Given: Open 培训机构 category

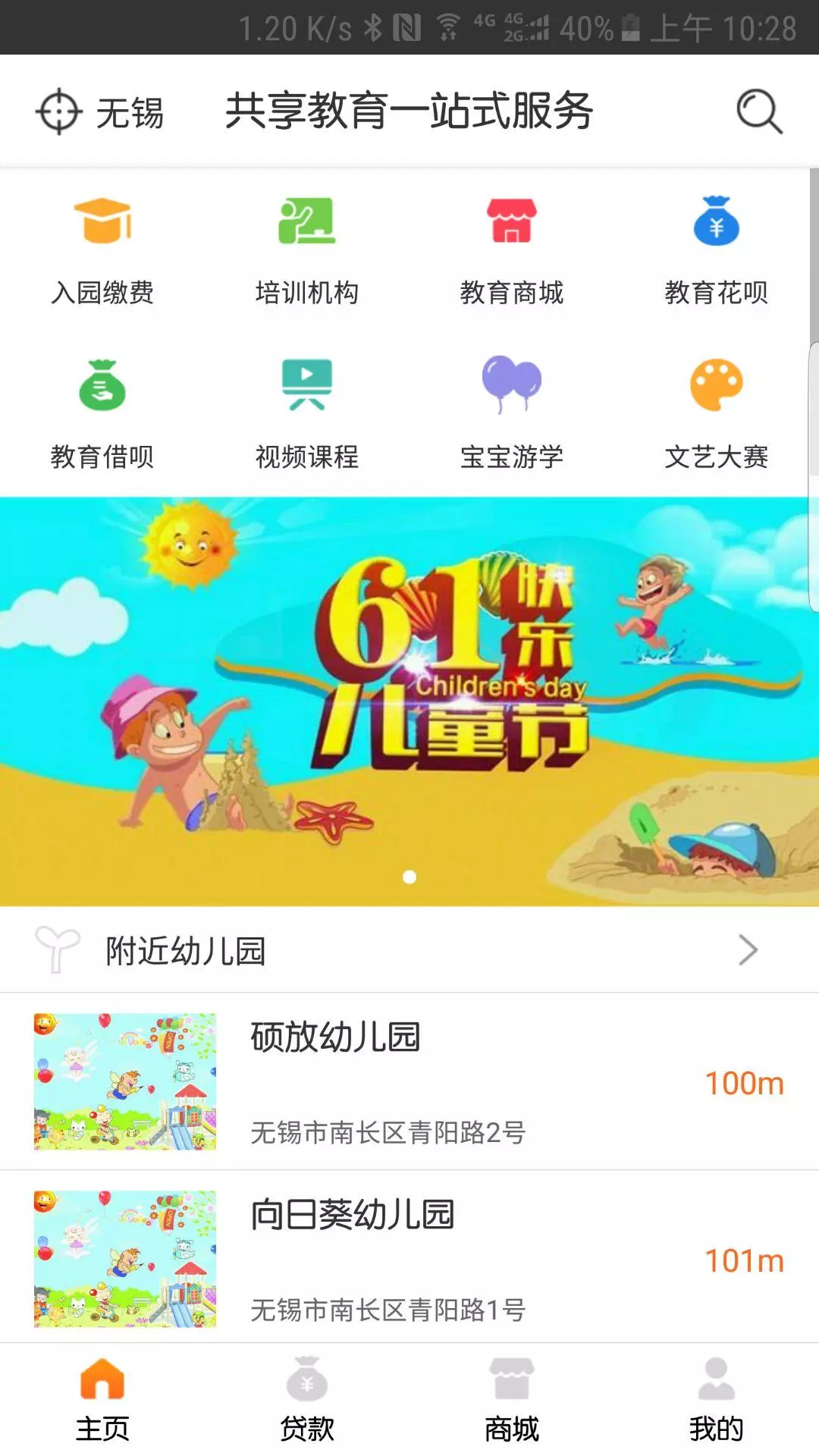Looking at the screenshot, I should (x=307, y=250).
